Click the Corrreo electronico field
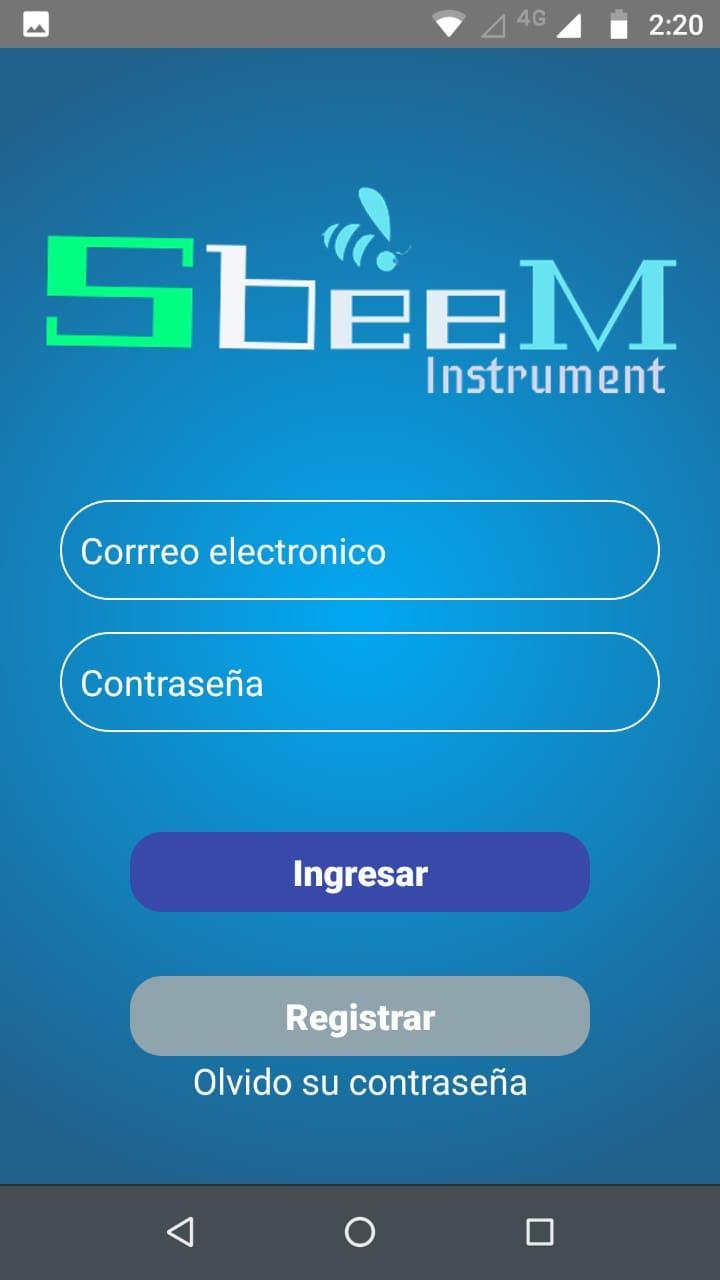Image resolution: width=720 pixels, height=1280 pixels. pos(360,550)
